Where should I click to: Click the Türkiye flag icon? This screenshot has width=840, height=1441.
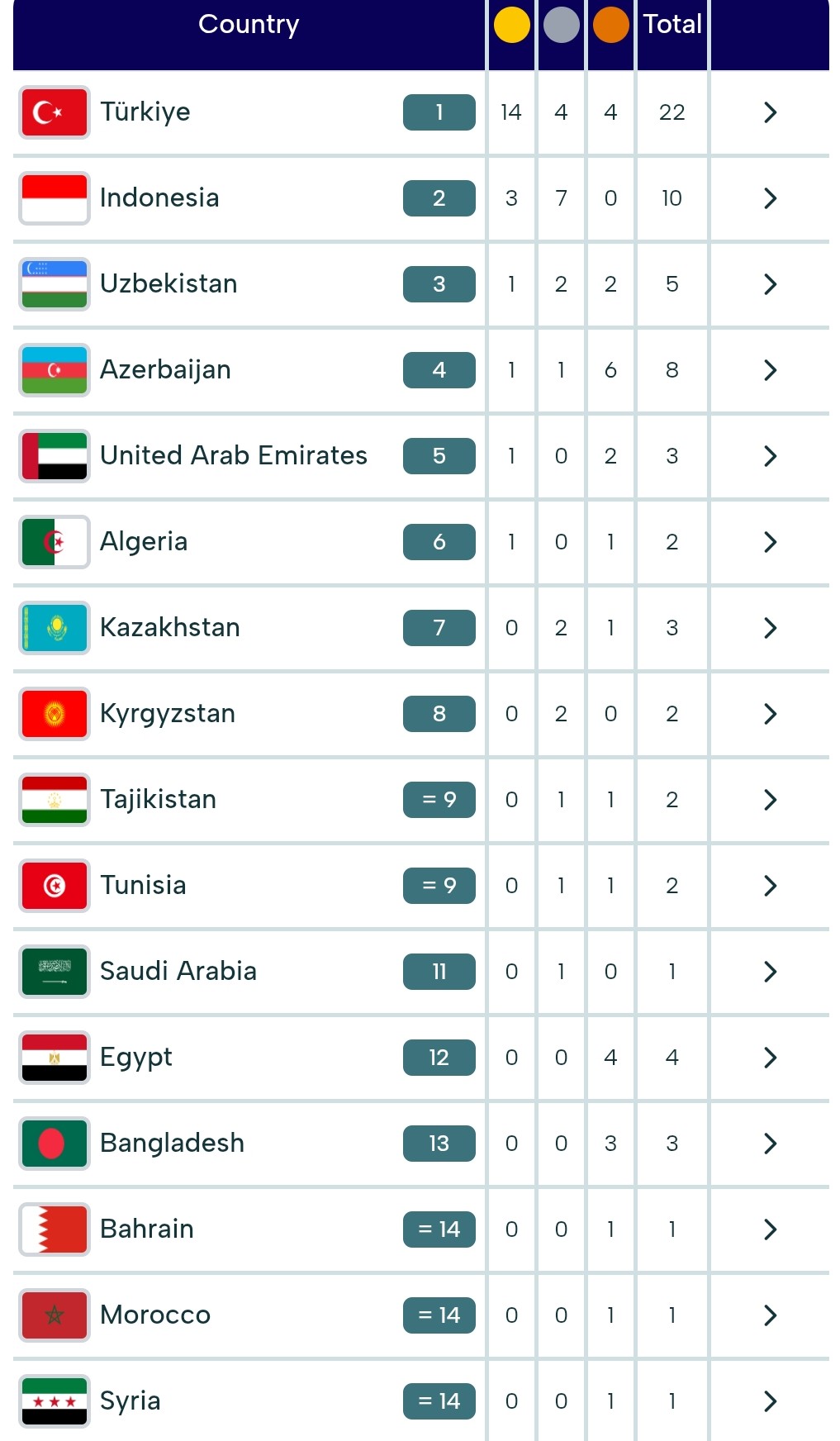53,112
